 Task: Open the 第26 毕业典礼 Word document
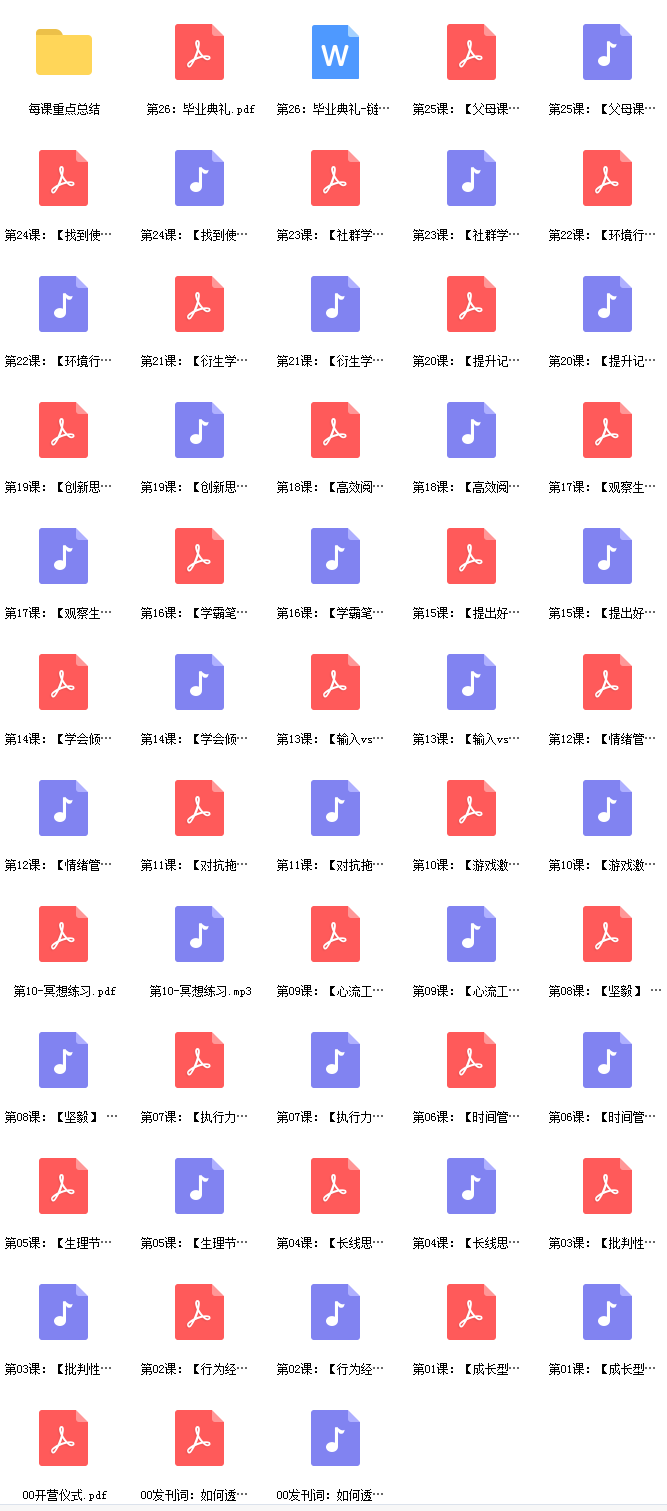335,53
